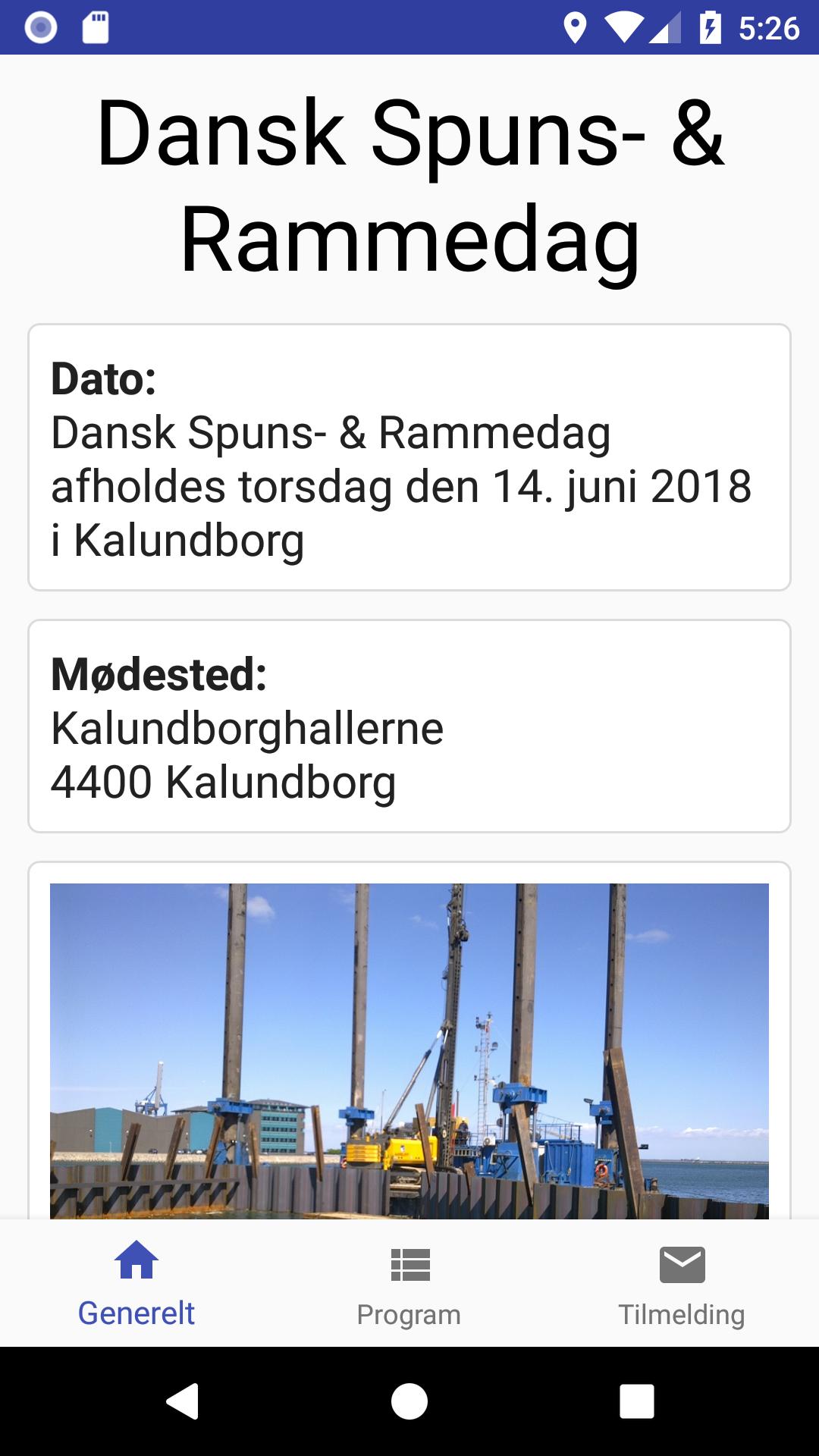Tap the leftmost notification icon in status bar

[x=42, y=27]
